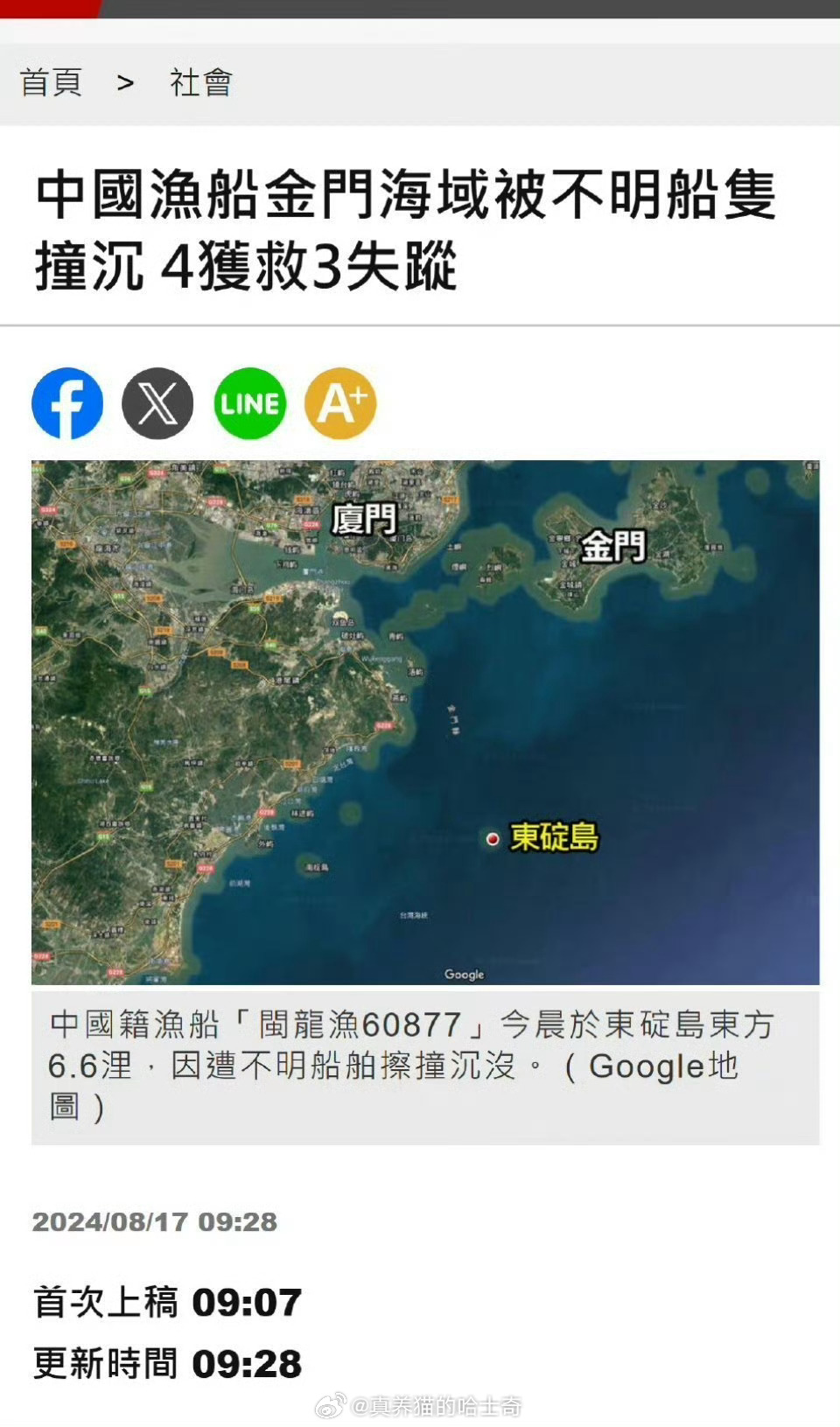Share the article via the LINE icon
This screenshot has width=840, height=1427.
click(248, 402)
